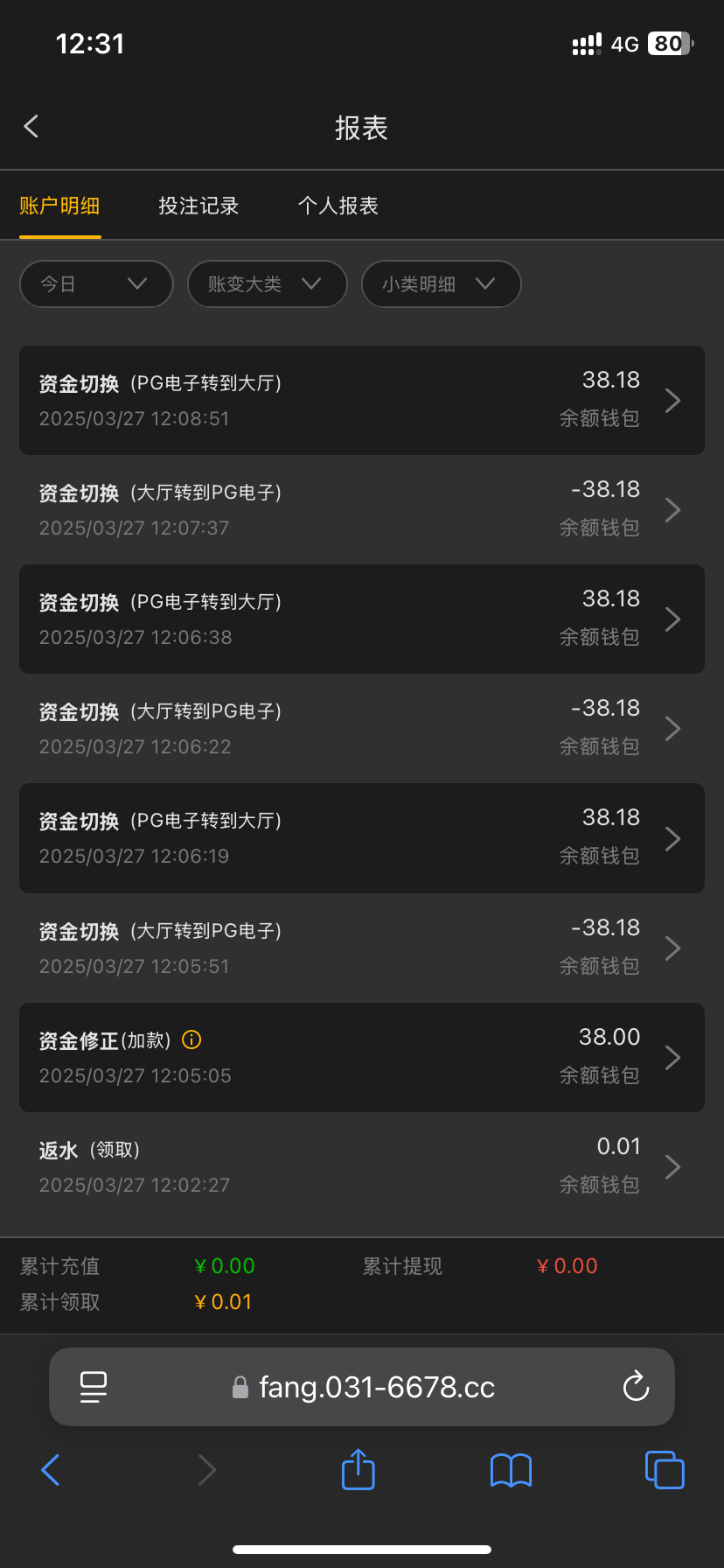Go back from the 报表 page
Viewport: 724px width, 1568px height.
coord(31,126)
